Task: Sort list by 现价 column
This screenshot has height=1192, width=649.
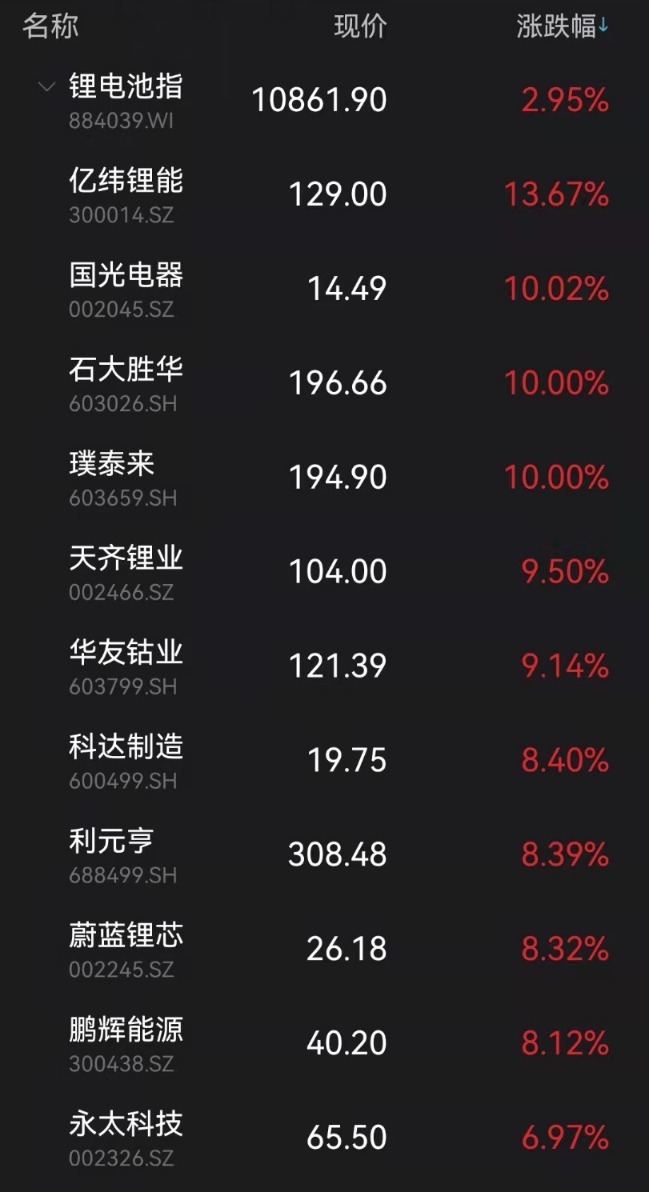Action: pyautogui.click(x=360, y=27)
